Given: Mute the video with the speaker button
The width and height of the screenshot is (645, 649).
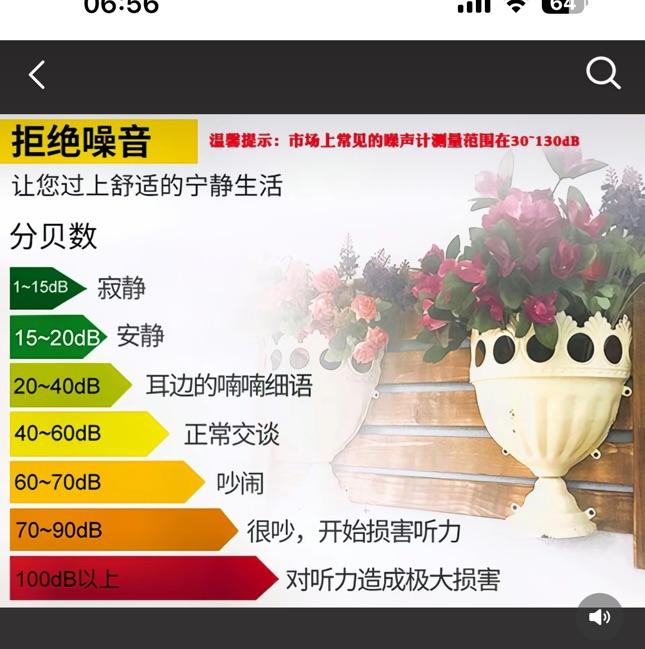Looking at the screenshot, I should pos(600,617).
